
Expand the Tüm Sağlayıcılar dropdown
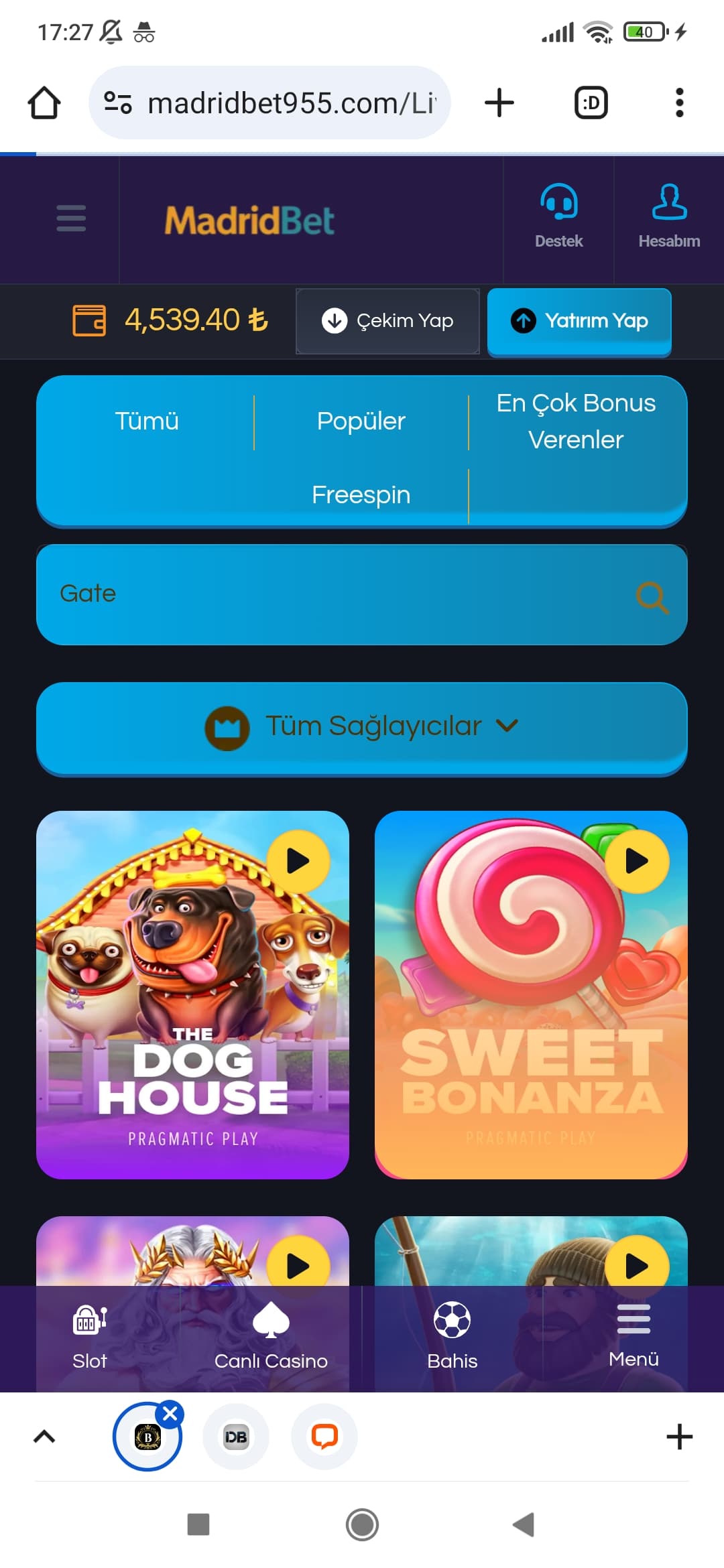tap(362, 728)
